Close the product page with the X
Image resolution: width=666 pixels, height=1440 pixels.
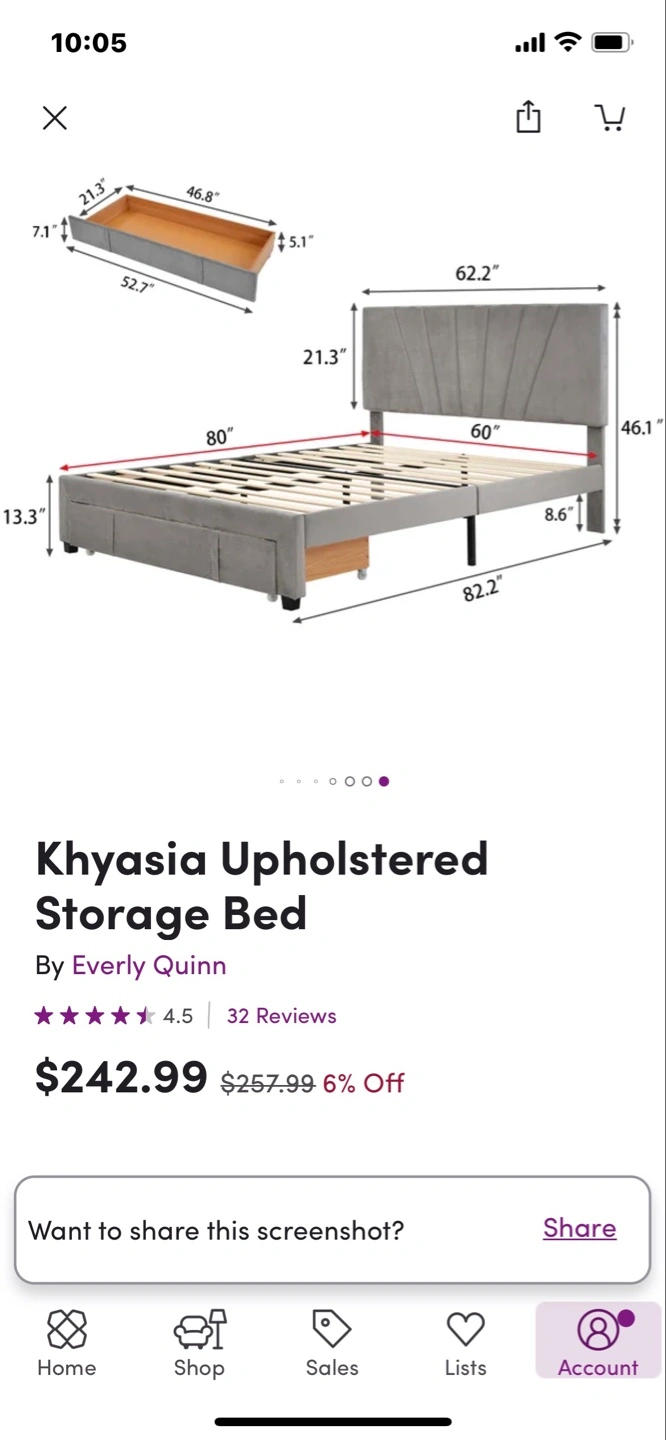tap(55, 118)
